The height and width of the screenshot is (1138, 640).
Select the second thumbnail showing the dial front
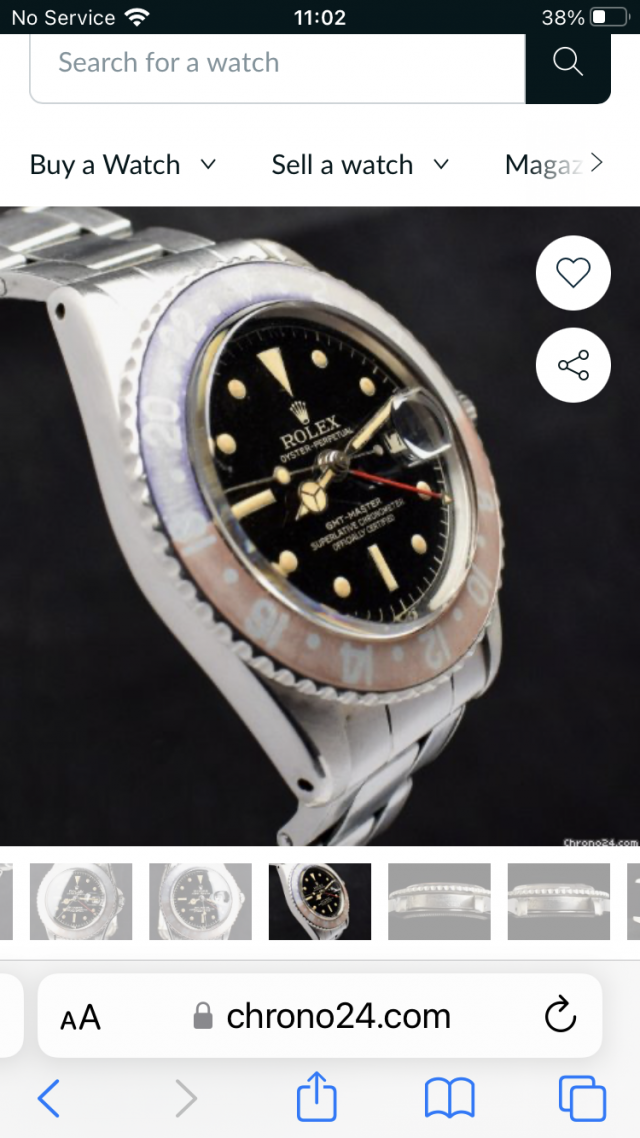(x=200, y=901)
